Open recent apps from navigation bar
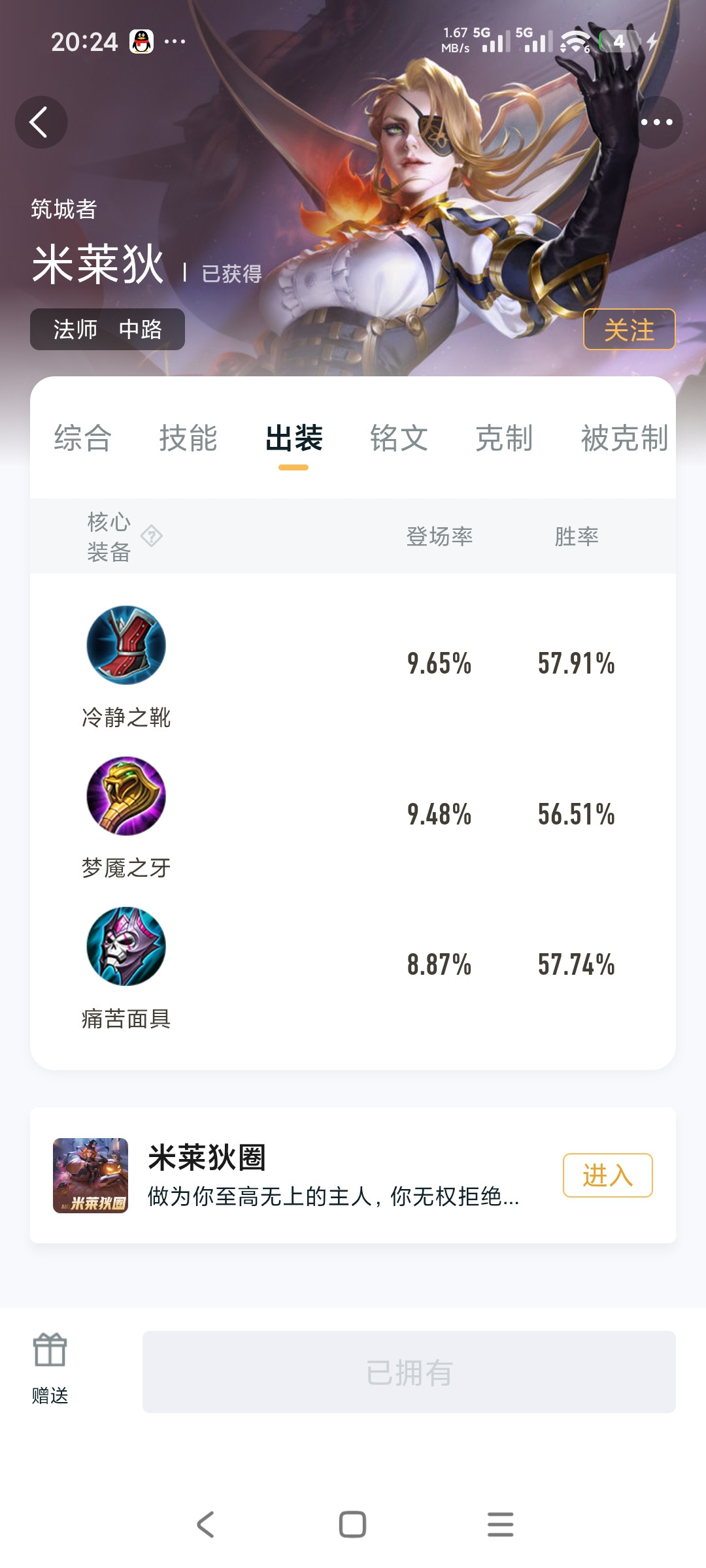706x1568 pixels. click(x=500, y=1524)
